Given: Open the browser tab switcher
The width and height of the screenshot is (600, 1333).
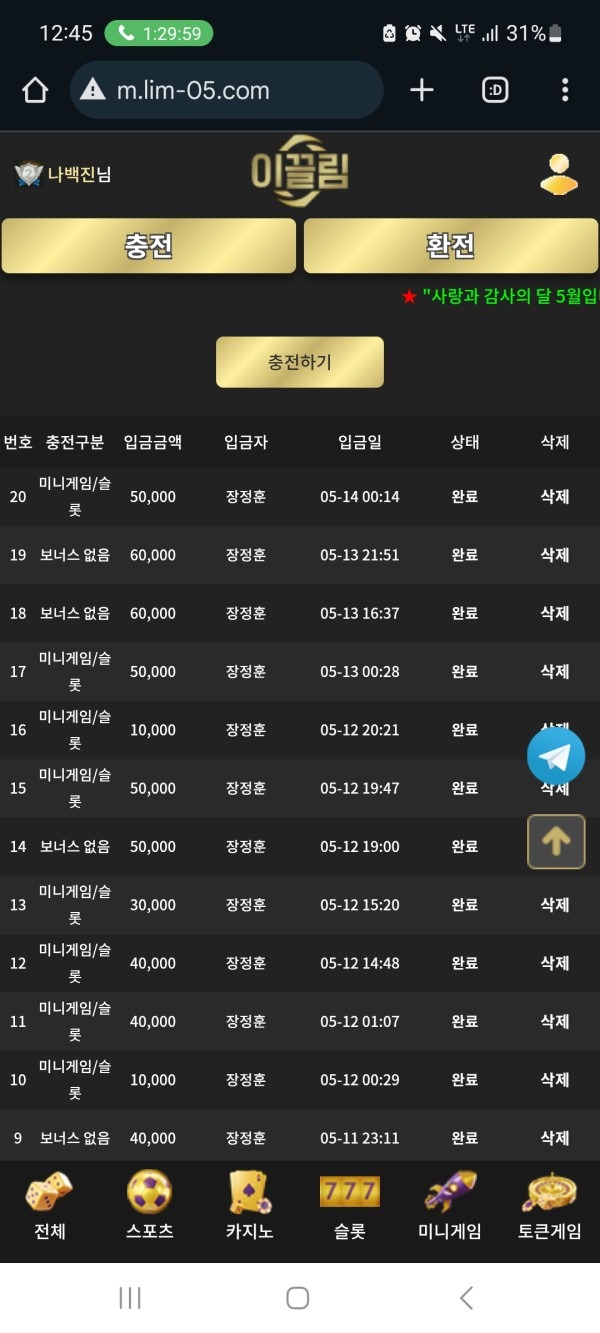Looking at the screenshot, I should click(494, 91).
